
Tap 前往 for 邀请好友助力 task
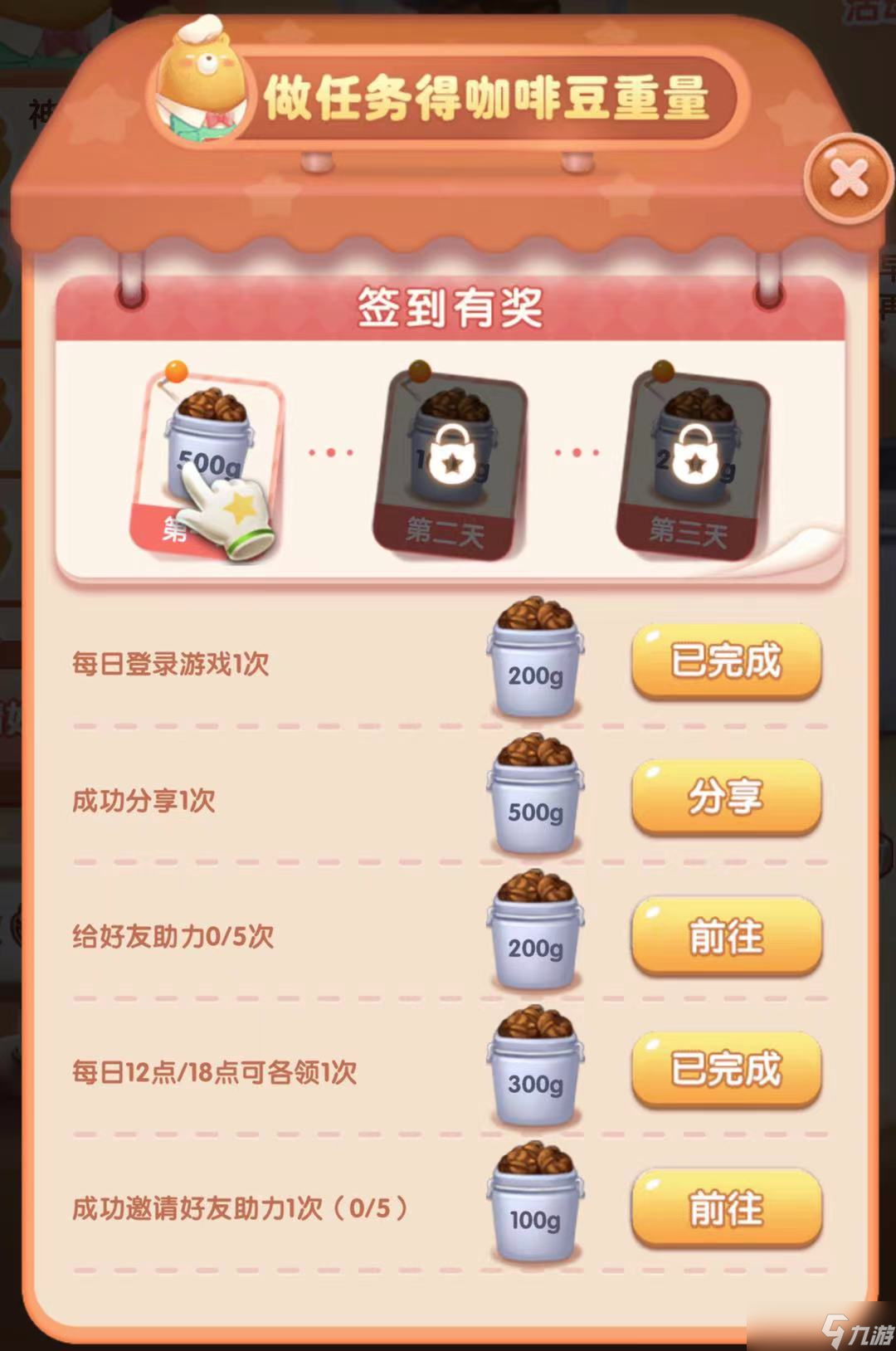(726, 1207)
